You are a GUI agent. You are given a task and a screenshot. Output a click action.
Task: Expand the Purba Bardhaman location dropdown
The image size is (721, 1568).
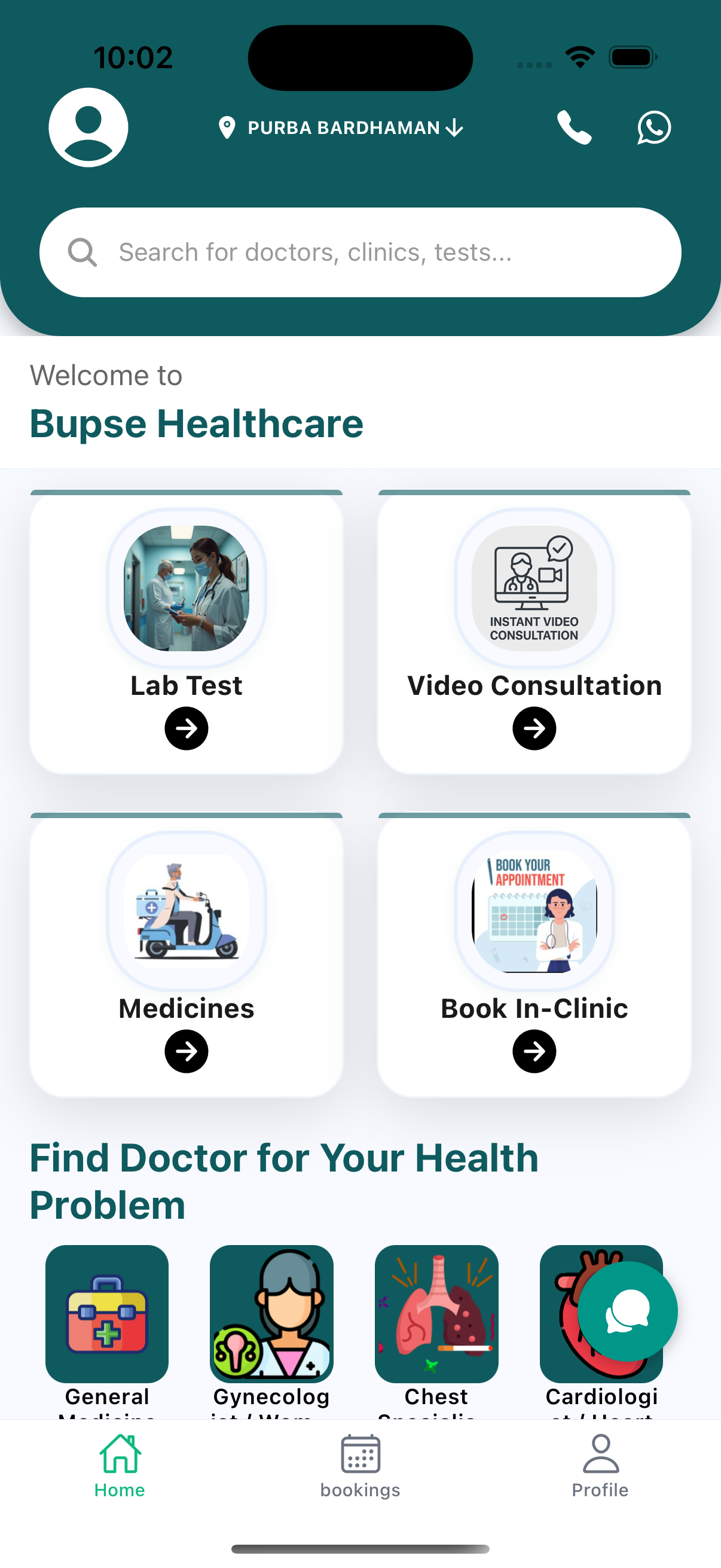point(341,128)
